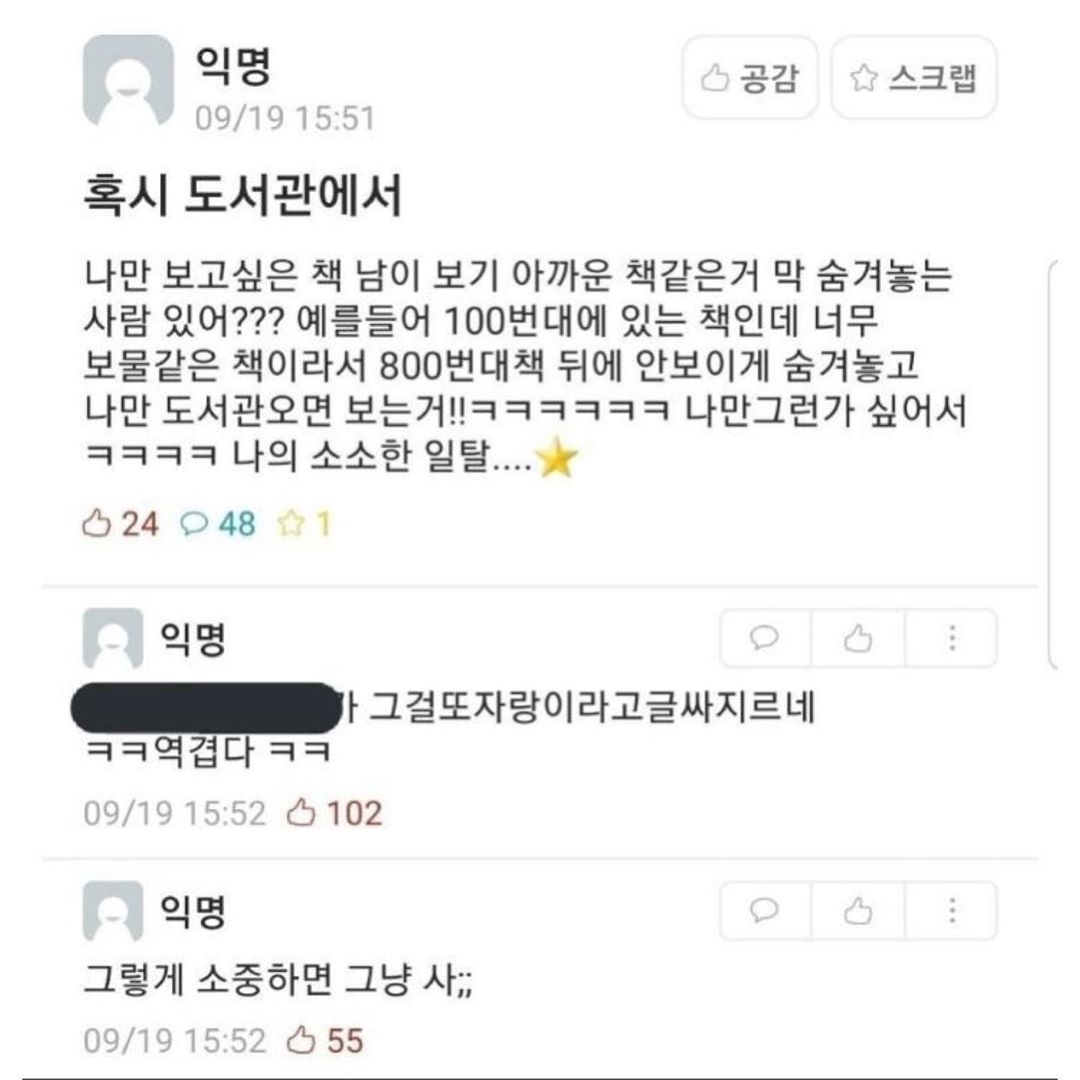Like the comment with 102 likes
Image resolution: width=1080 pixels, height=1080 pixels.
[x=858, y=638]
